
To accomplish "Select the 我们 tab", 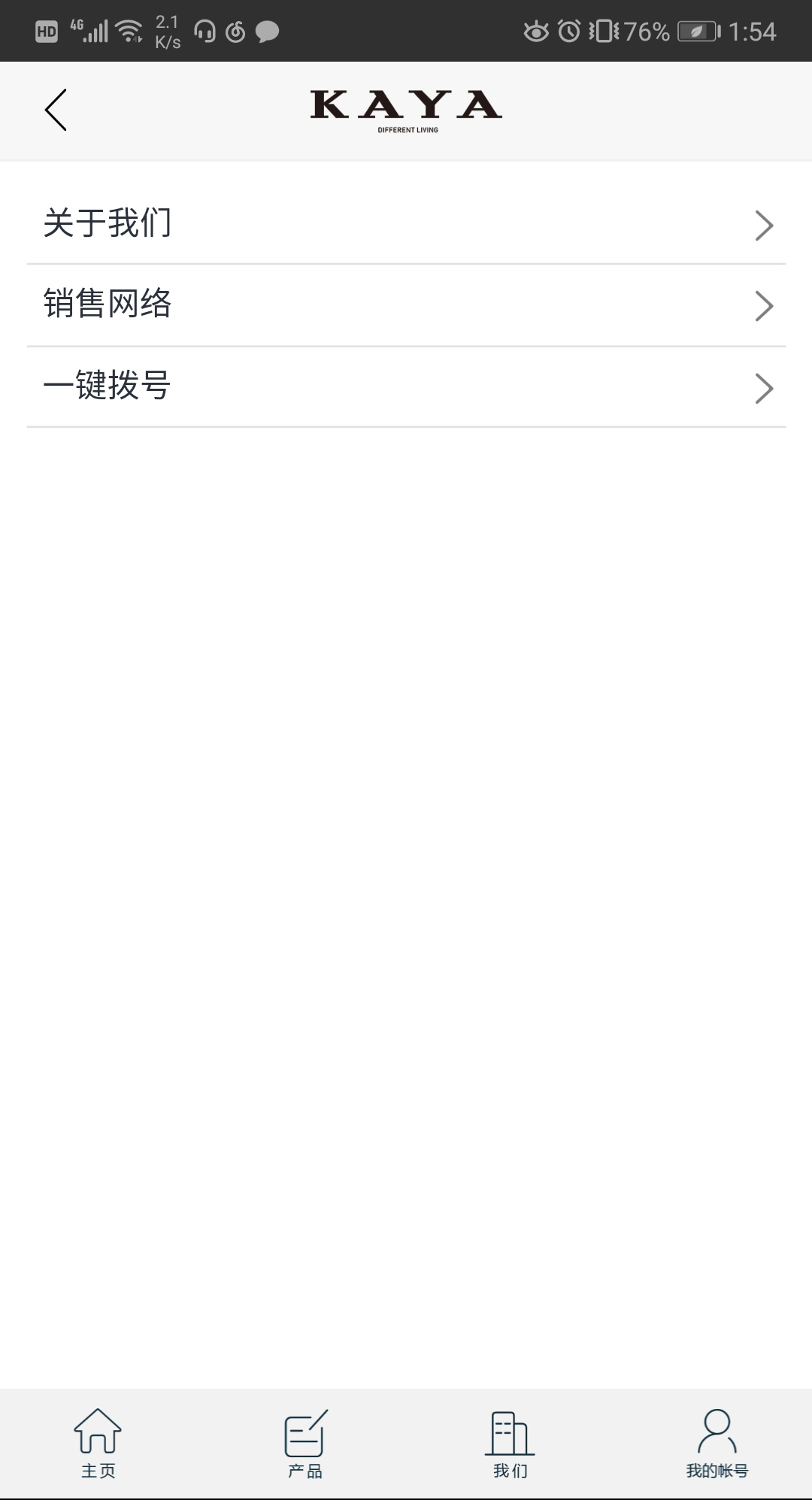I will pos(510,1444).
